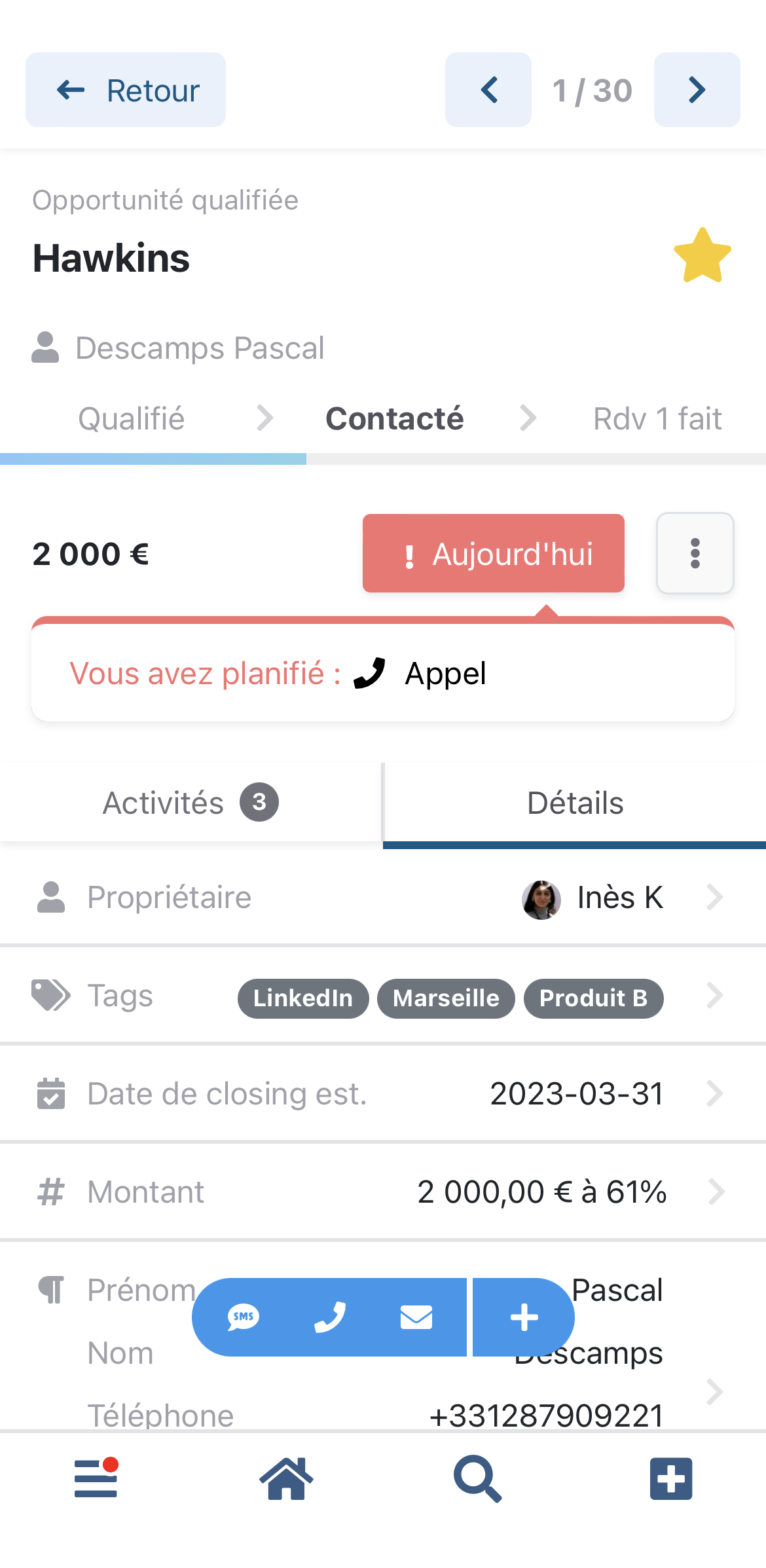Screen dimensions: 766x1568
Task: Tap the red Aujourd'hui reminder button
Action: click(493, 553)
